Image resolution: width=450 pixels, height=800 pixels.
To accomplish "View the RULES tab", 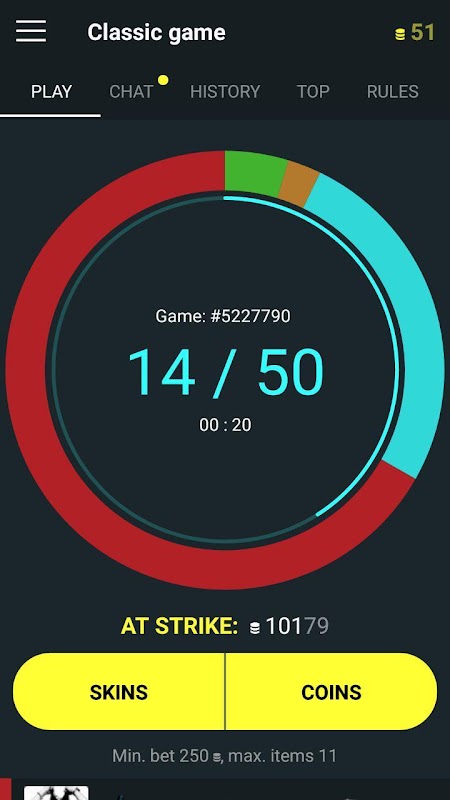I will [392, 92].
